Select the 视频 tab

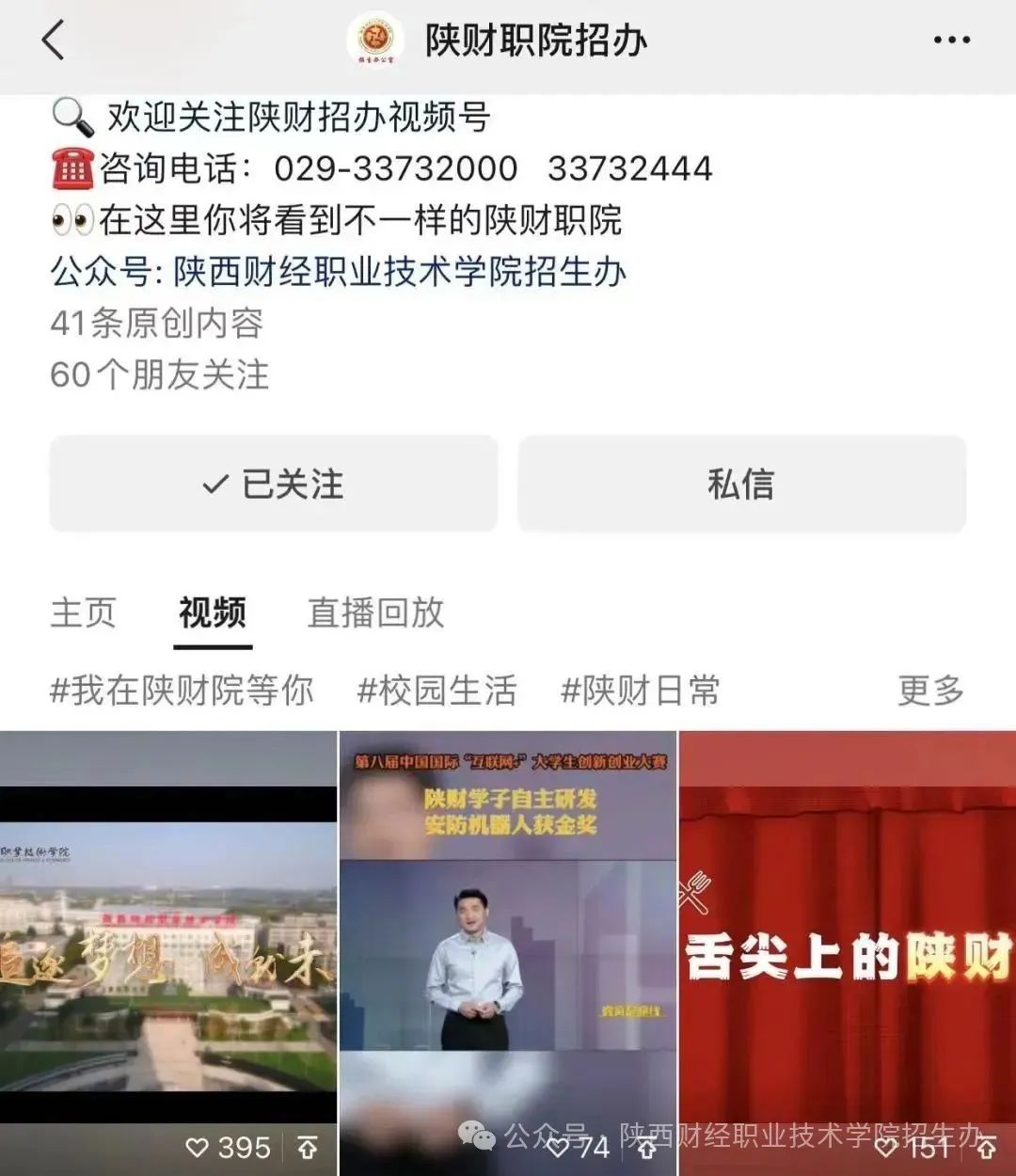pyautogui.click(x=213, y=612)
